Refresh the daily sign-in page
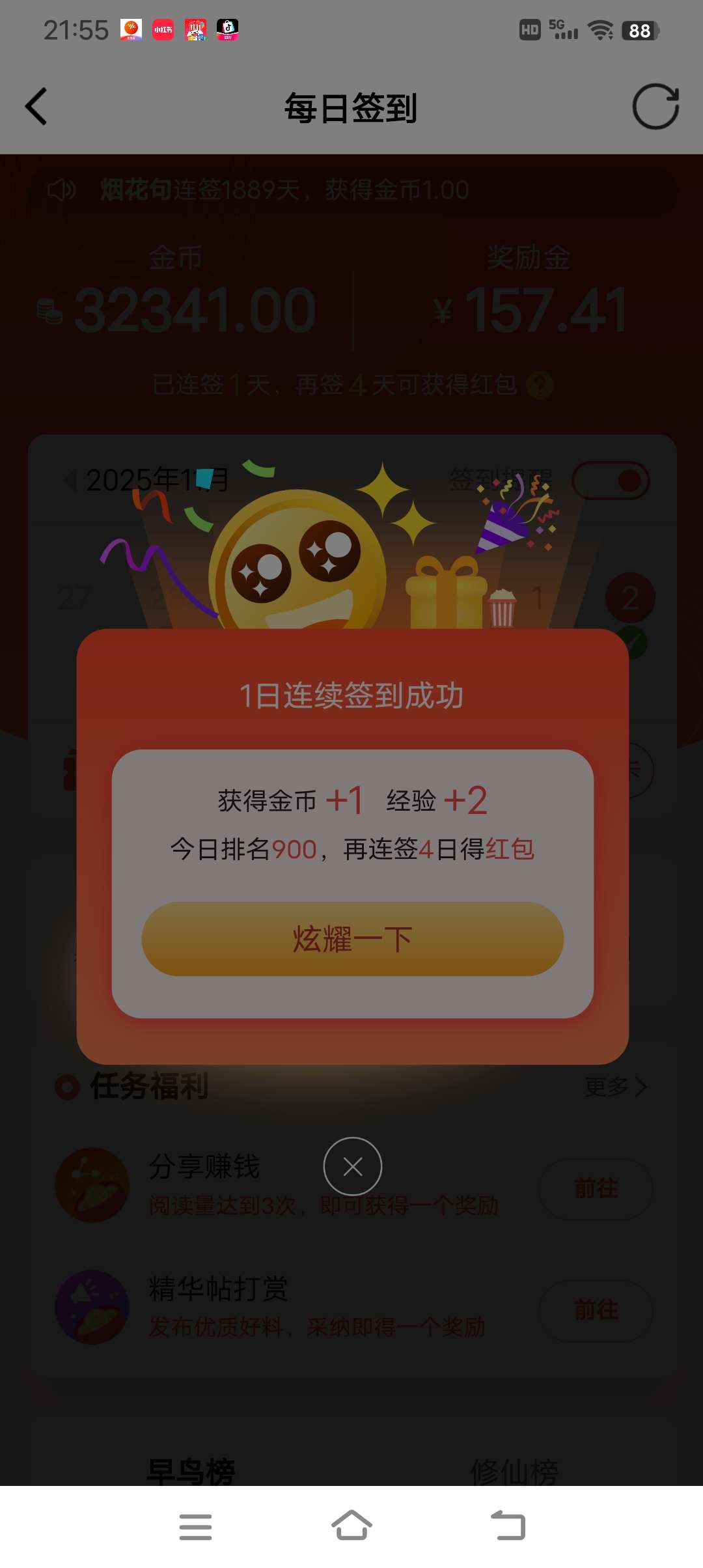Screen dimensions: 703x1568 (655, 106)
